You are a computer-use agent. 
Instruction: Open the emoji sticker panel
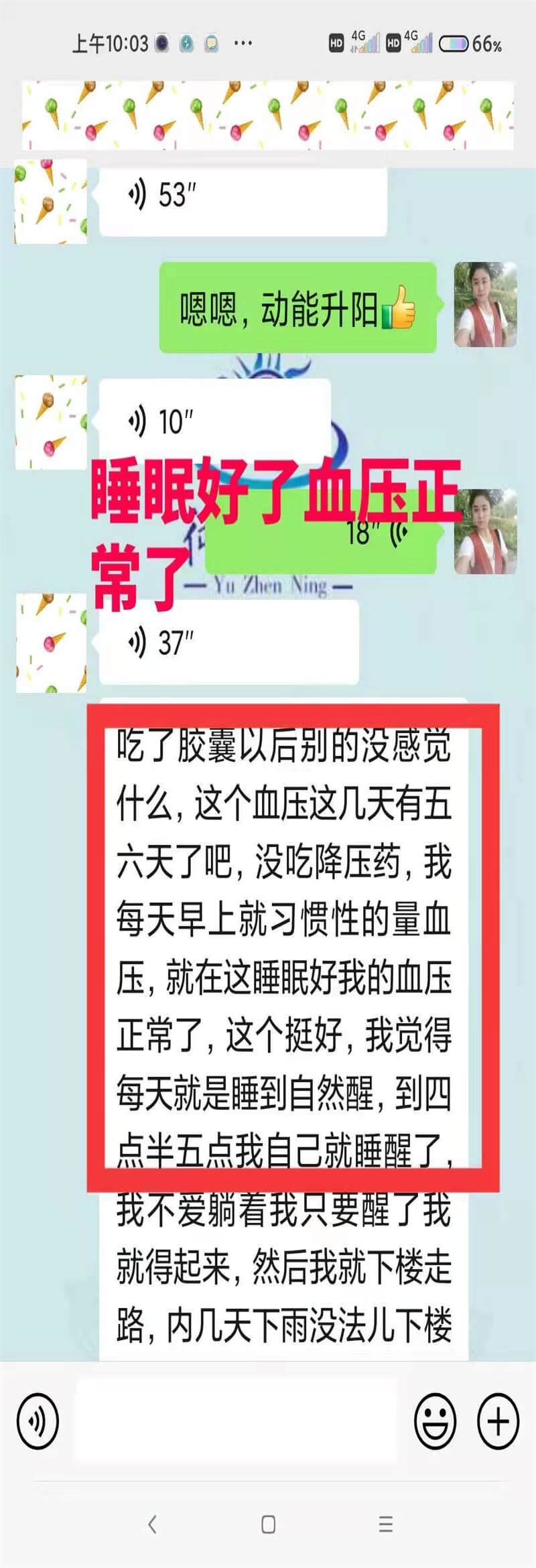pyautogui.click(x=435, y=1421)
